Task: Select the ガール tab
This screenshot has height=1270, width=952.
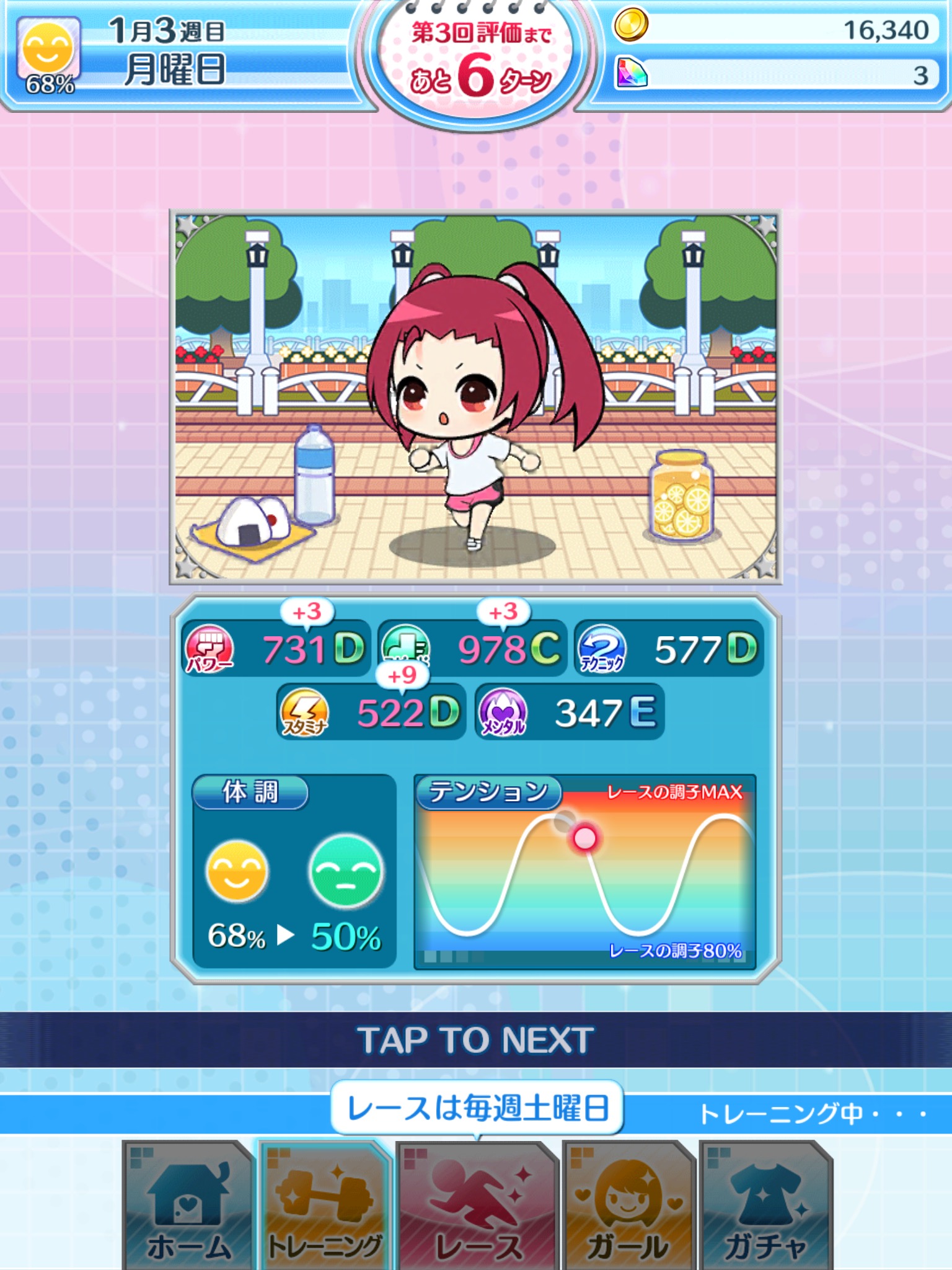Action: [x=627, y=1206]
